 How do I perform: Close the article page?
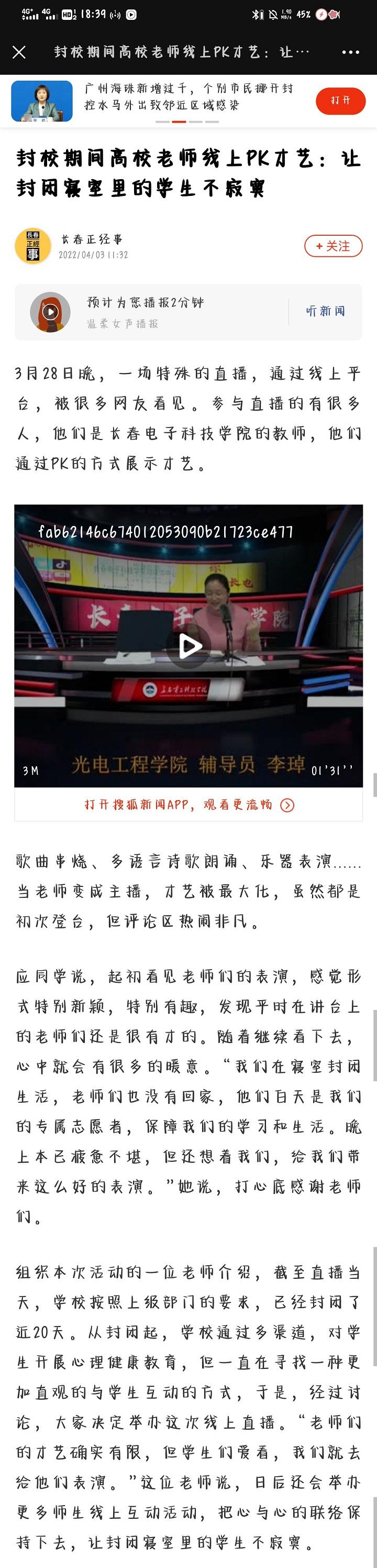pos(19,52)
